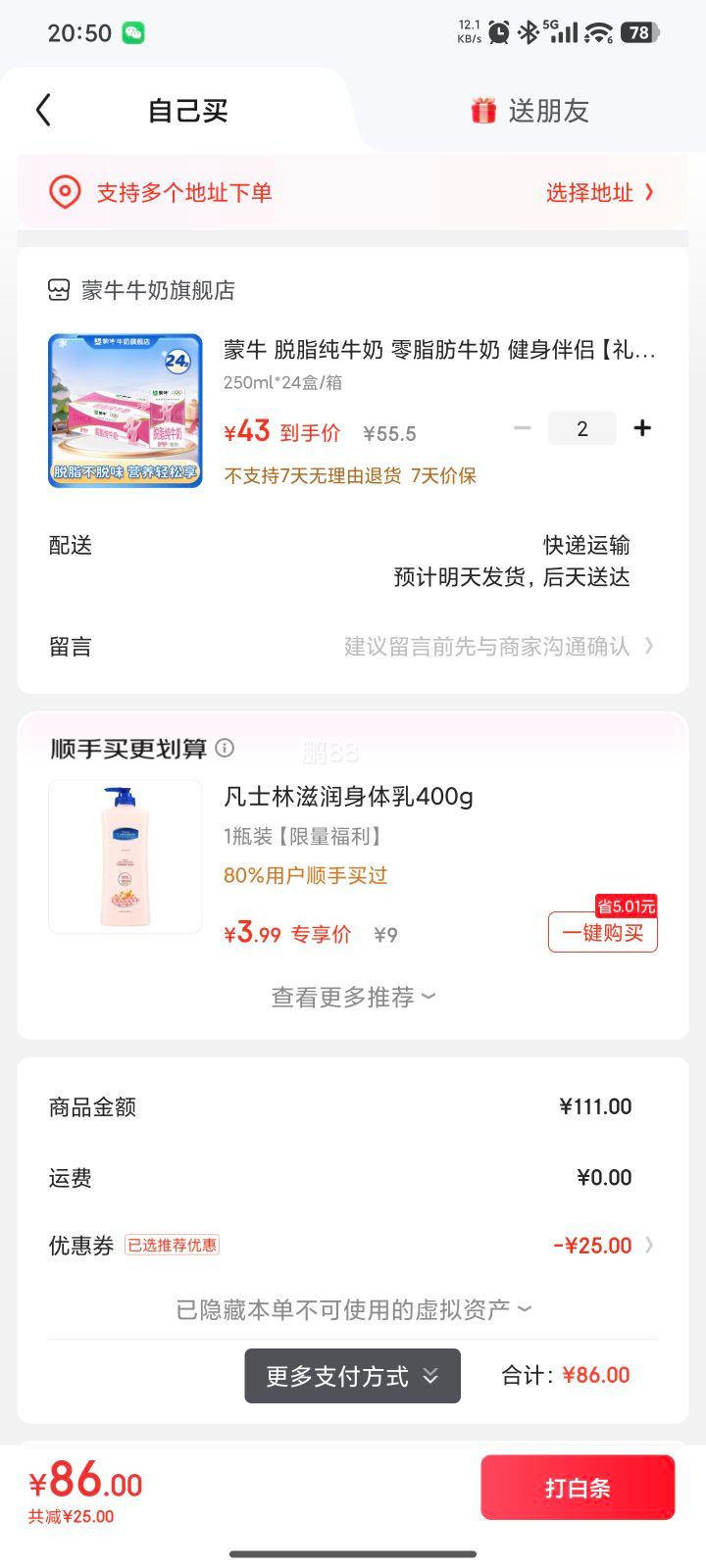The width and height of the screenshot is (706, 1568).
Task: Tap the red location pin icon
Action: [x=63, y=193]
